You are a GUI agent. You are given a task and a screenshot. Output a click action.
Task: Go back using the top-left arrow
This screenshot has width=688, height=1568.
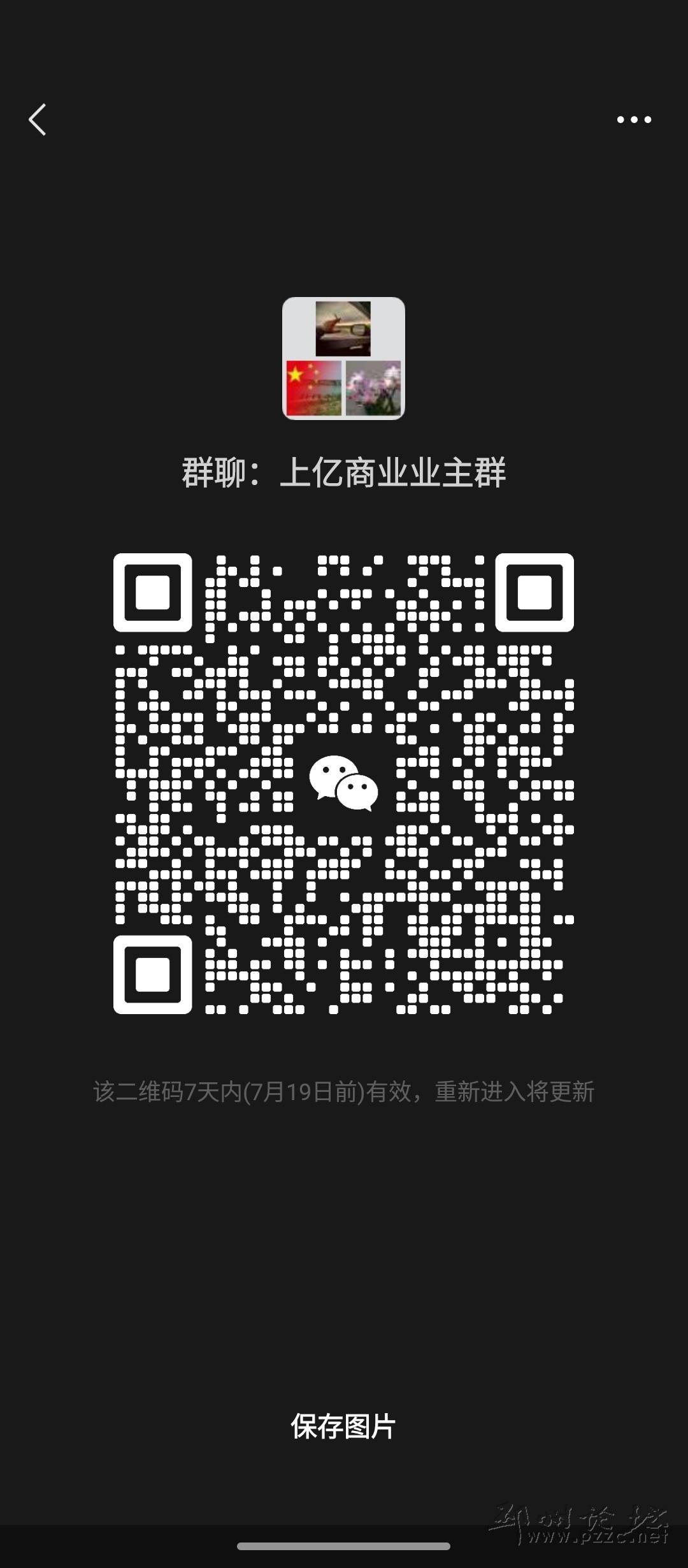click(x=38, y=120)
